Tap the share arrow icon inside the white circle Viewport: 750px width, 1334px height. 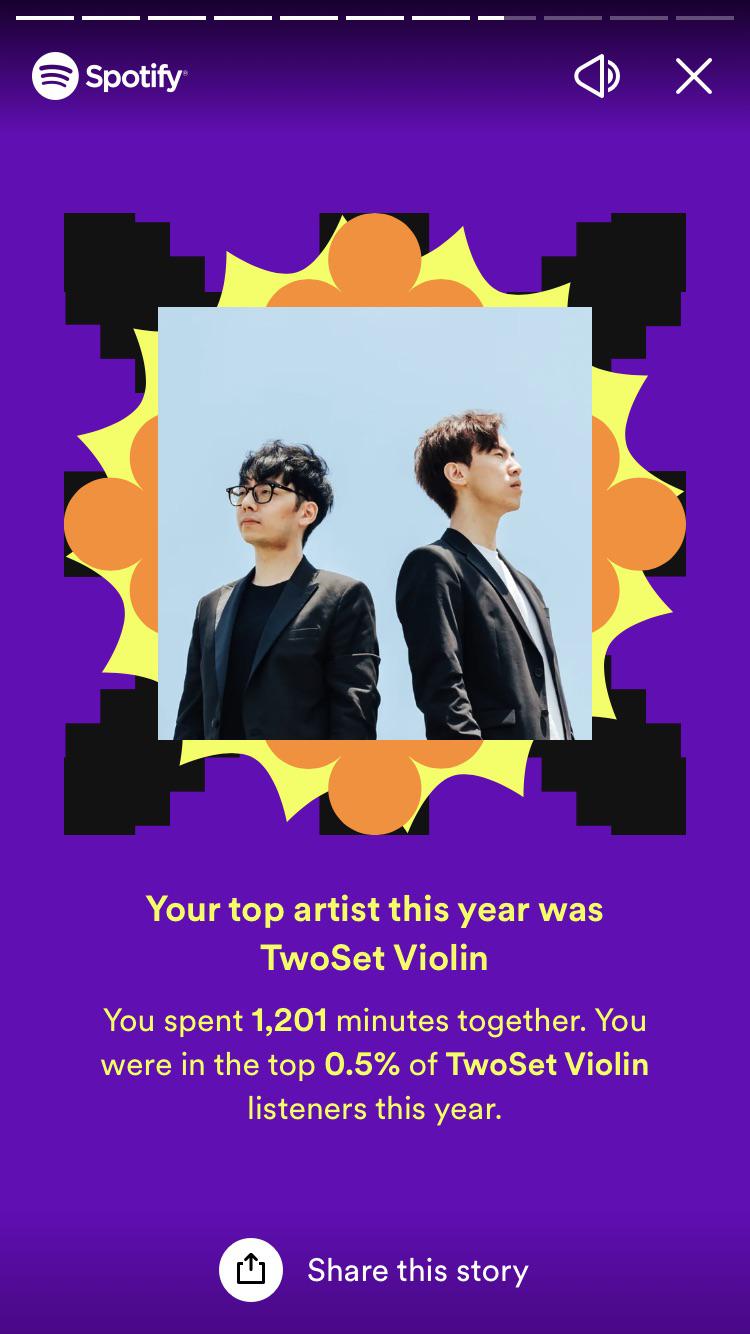point(250,1270)
